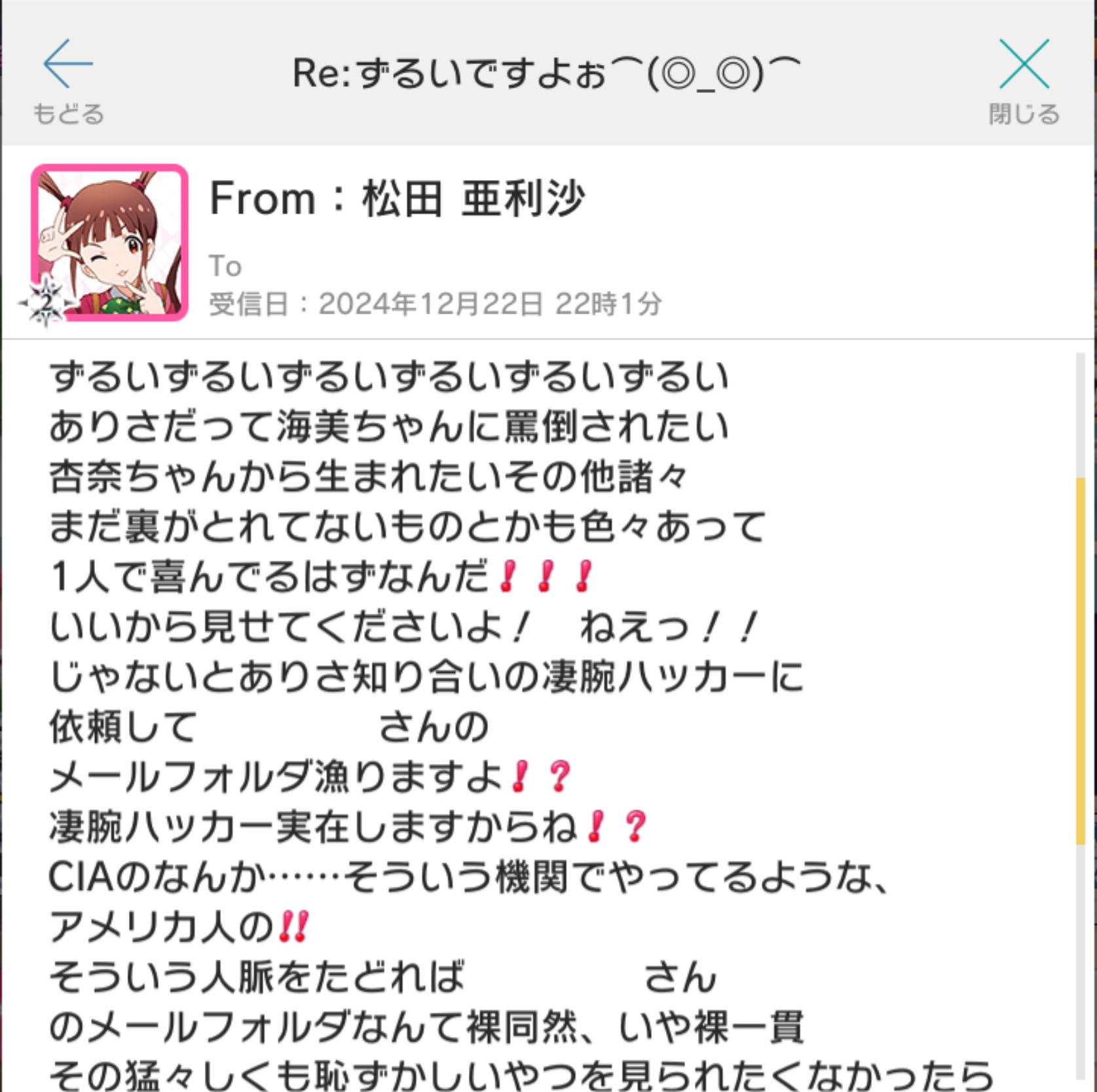Close the mail with 閉じる

pos(1024,79)
